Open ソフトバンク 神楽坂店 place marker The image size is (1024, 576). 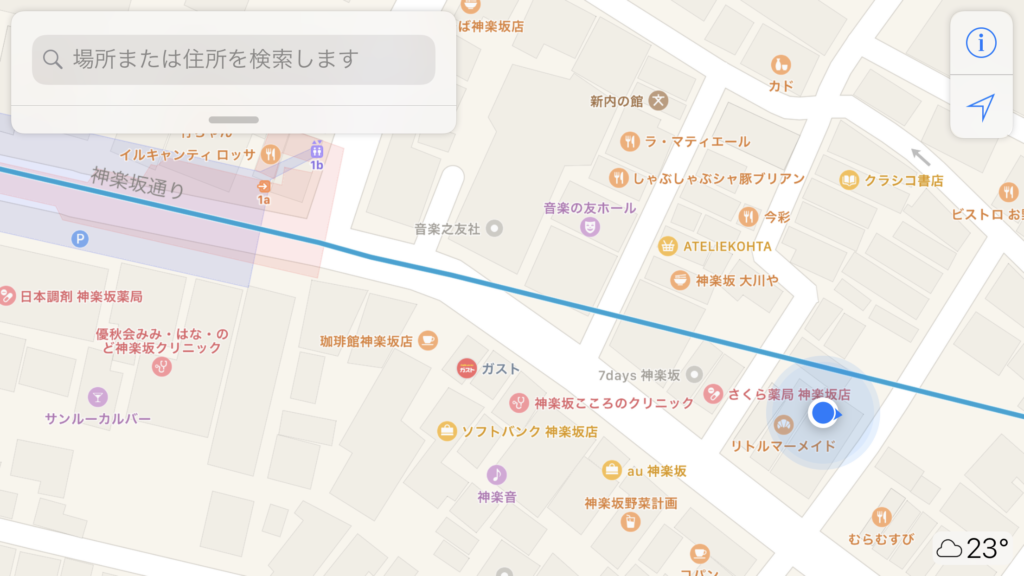coord(447,431)
